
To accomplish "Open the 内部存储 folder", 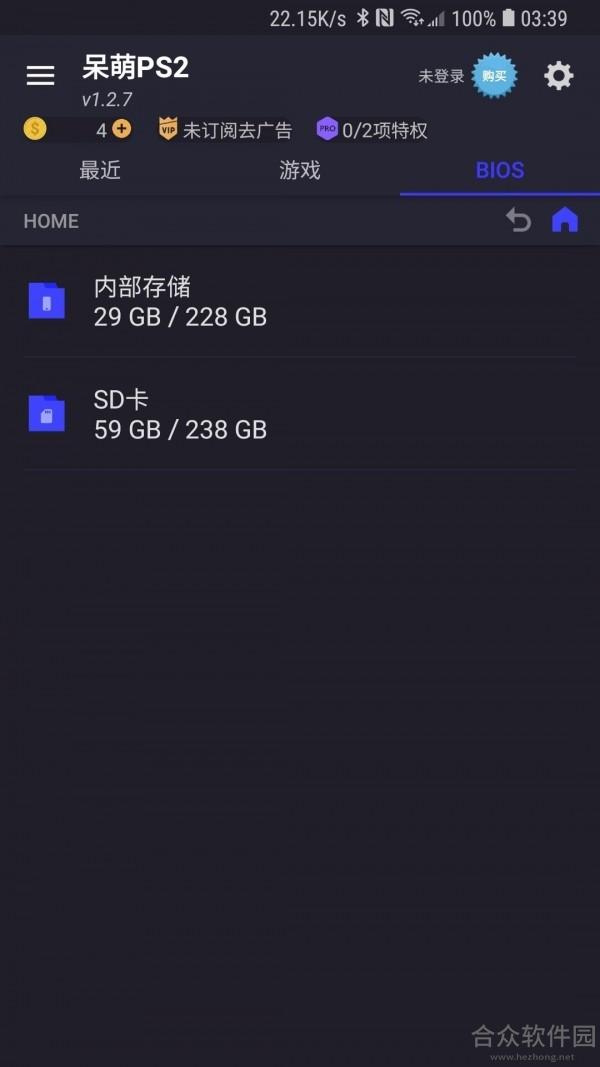I will pos(300,301).
